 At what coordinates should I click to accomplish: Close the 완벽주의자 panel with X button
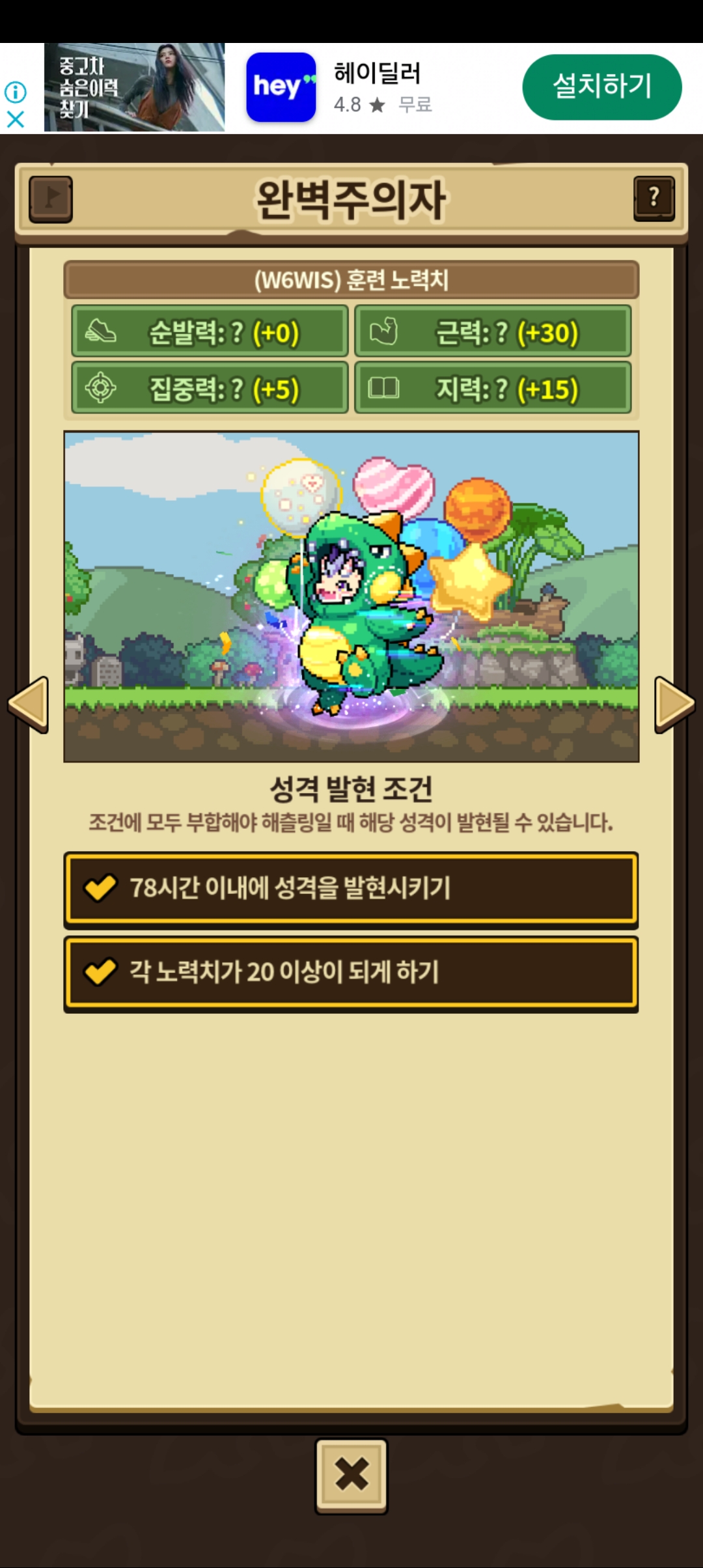pyautogui.click(x=351, y=1476)
